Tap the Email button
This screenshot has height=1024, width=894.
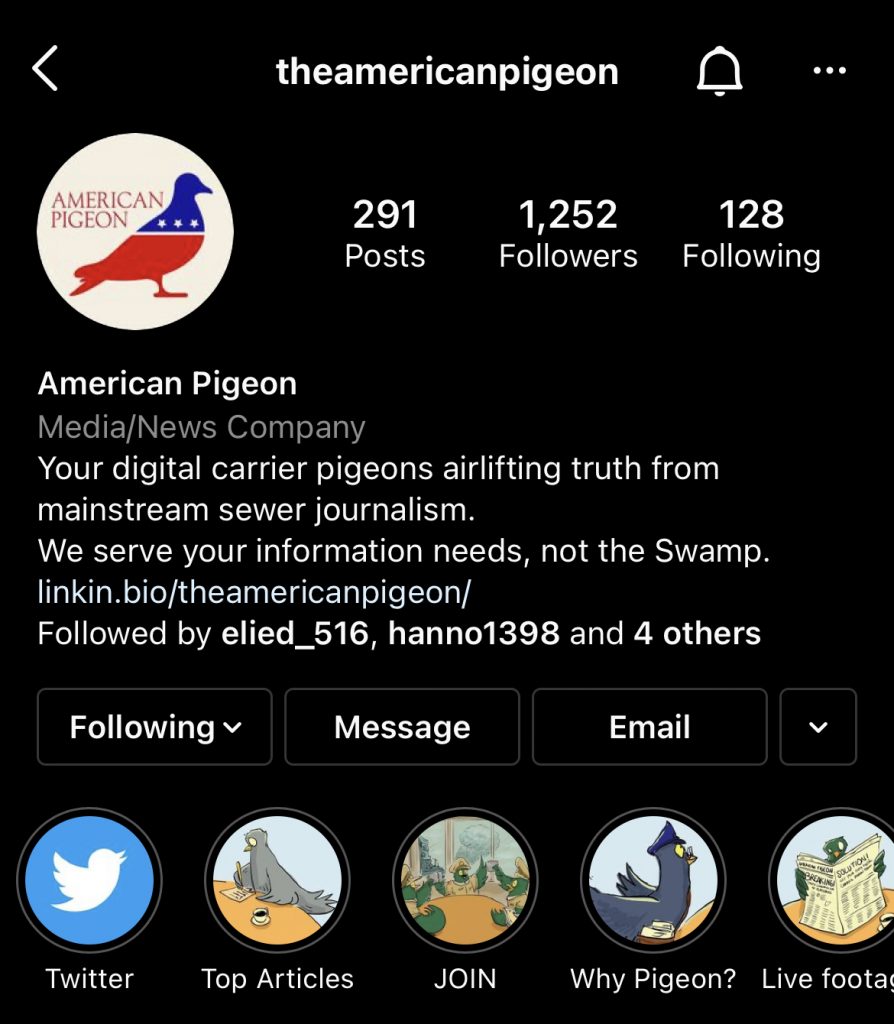[649, 727]
